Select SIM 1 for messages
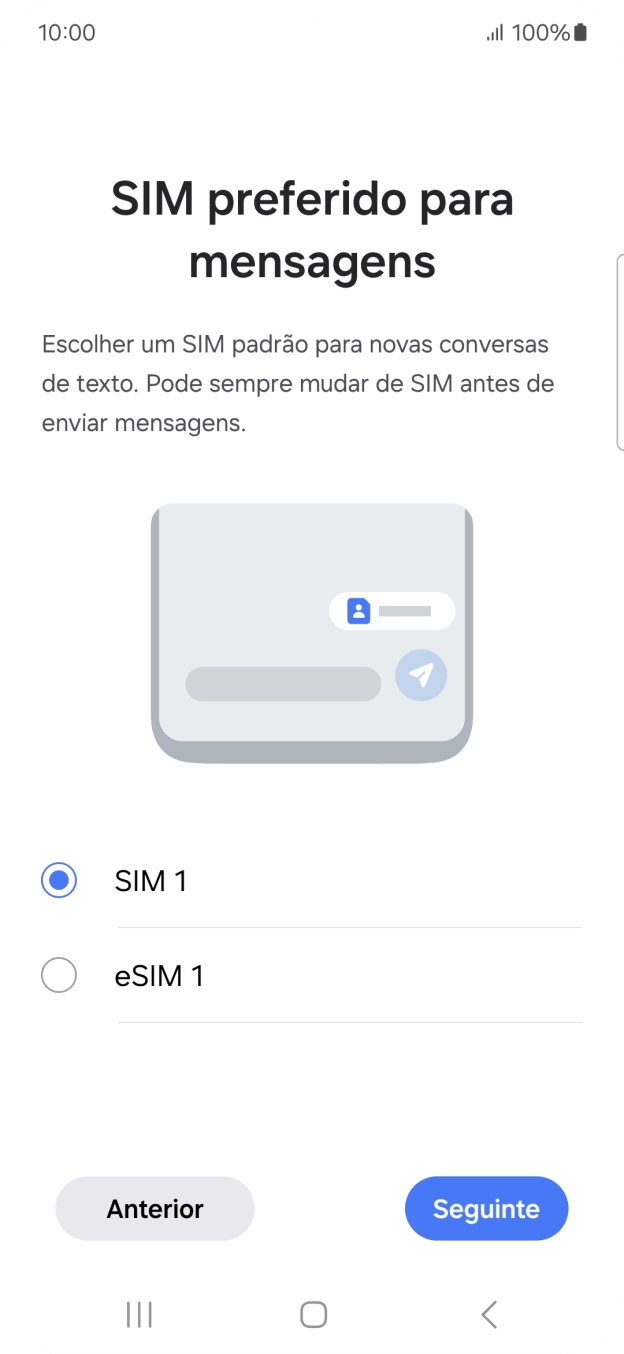The width and height of the screenshot is (624, 1354). (59, 881)
